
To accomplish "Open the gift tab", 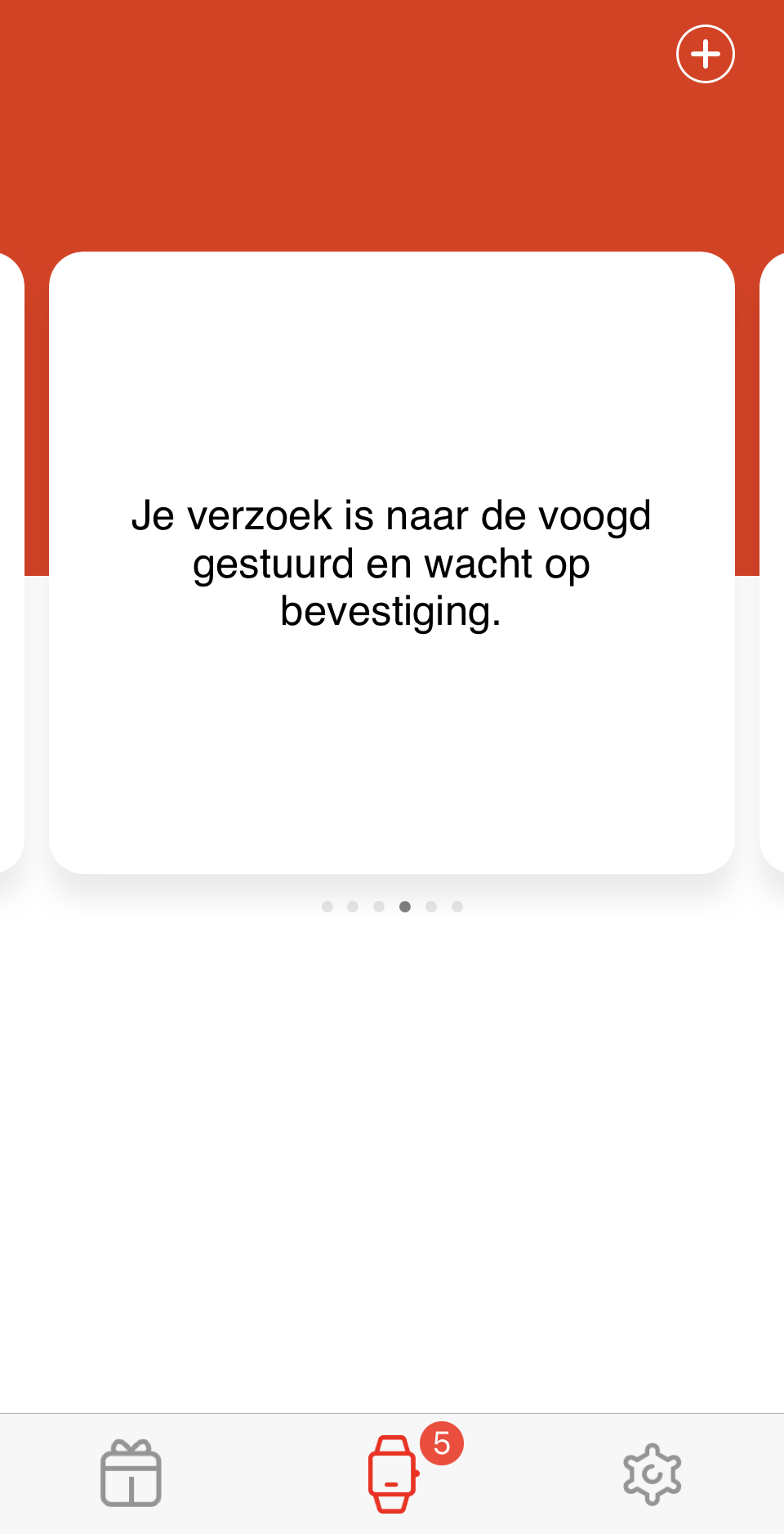I will click(131, 1473).
